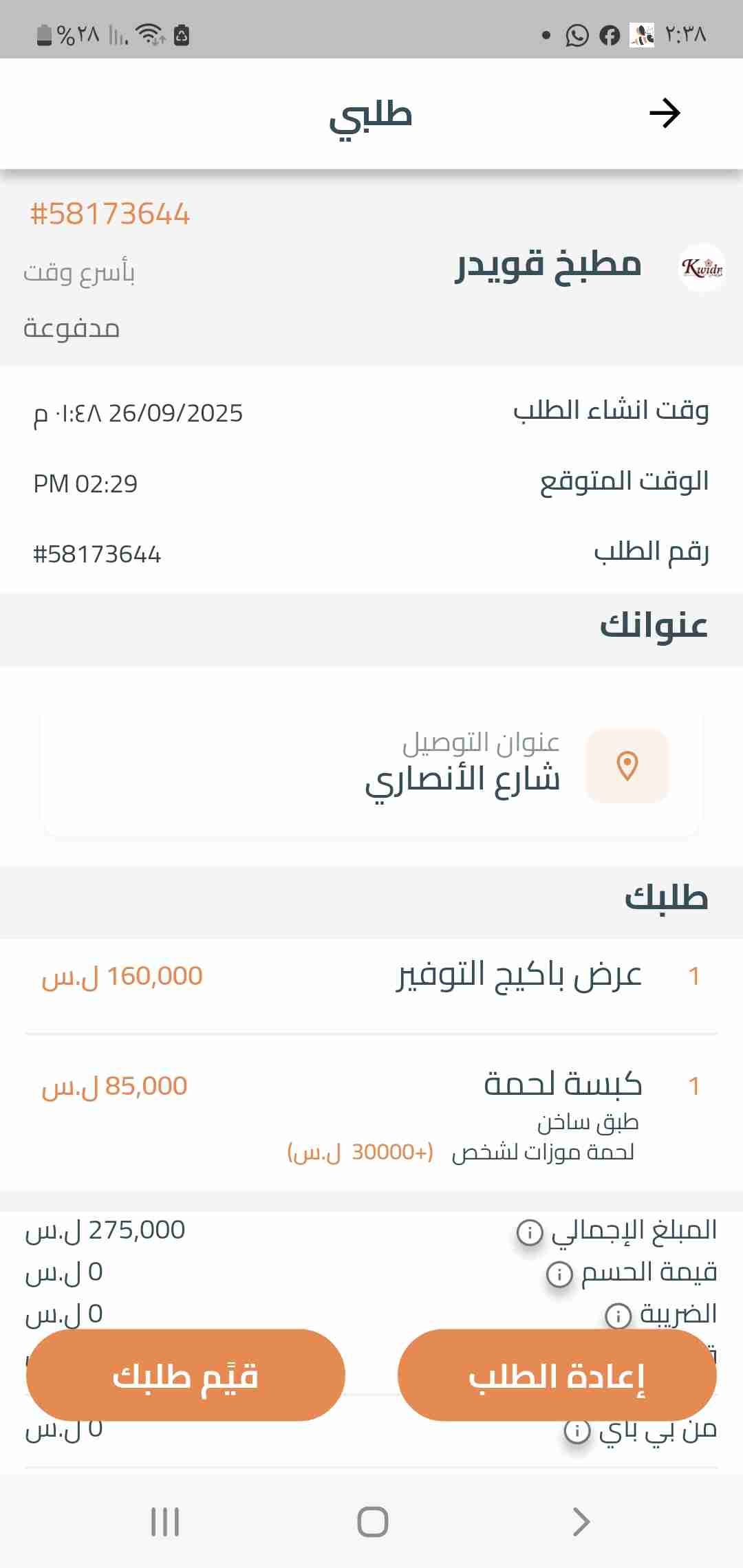This screenshot has width=743, height=1568.
Task: Go to the device home screen
Action: 372,1522
